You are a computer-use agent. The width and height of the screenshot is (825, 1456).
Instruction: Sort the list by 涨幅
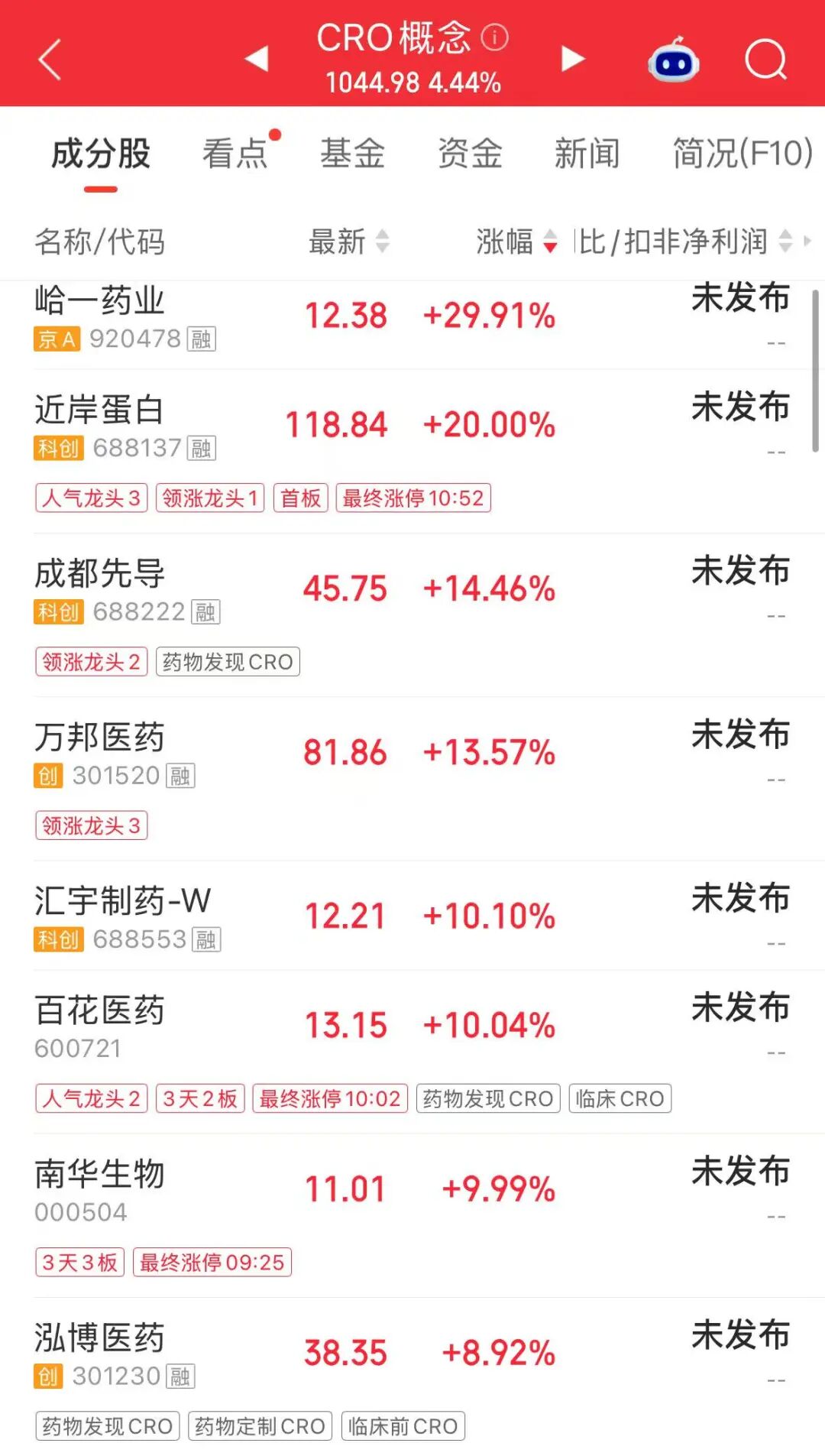click(517, 242)
